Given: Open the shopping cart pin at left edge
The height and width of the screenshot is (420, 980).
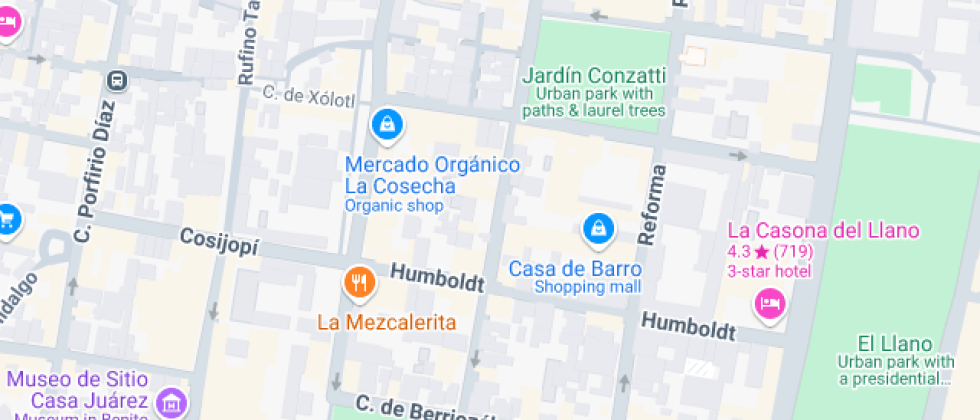Looking at the screenshot, I should click(x=8, y=216).
